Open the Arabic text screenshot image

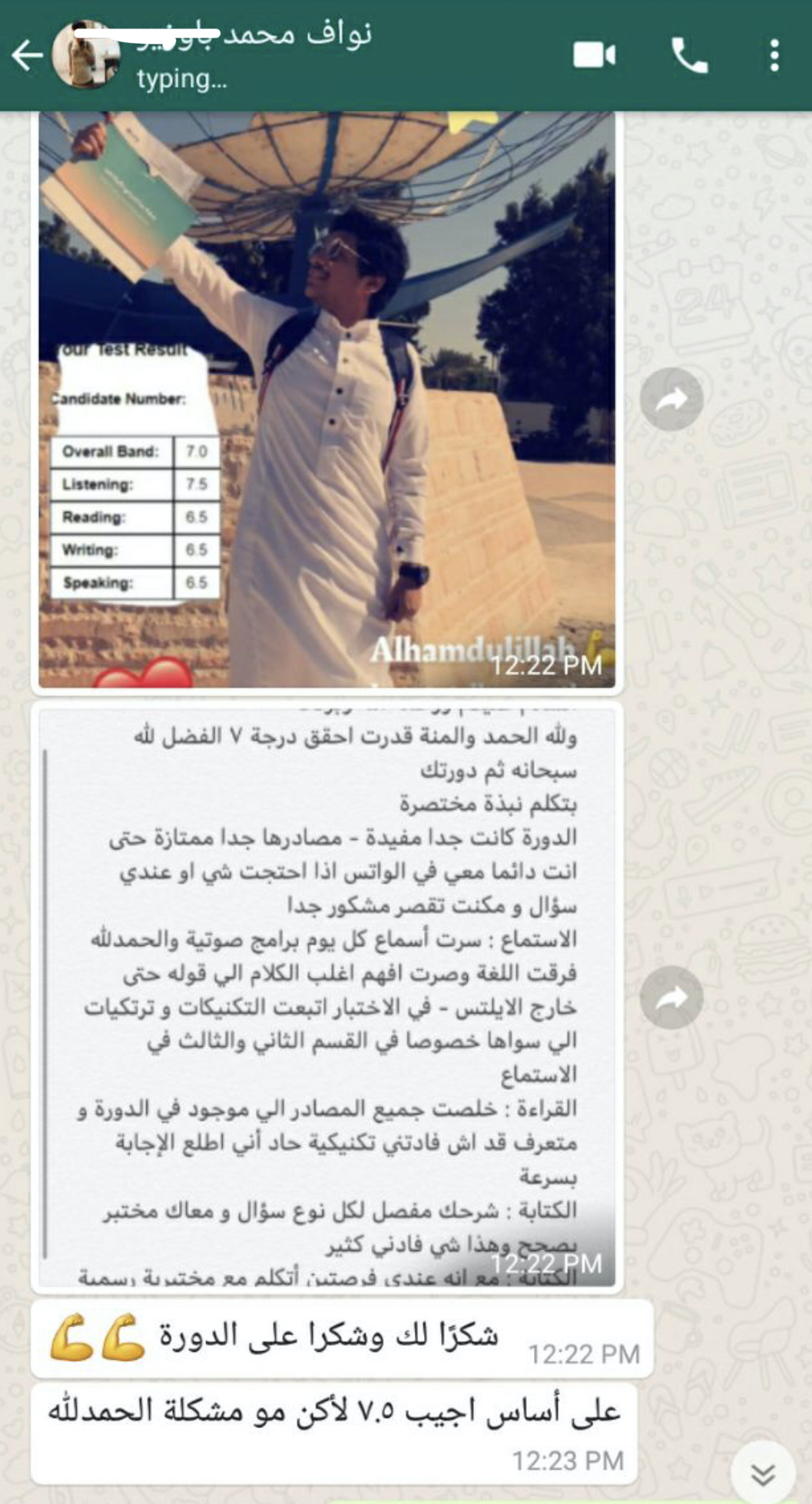point(326,995)
